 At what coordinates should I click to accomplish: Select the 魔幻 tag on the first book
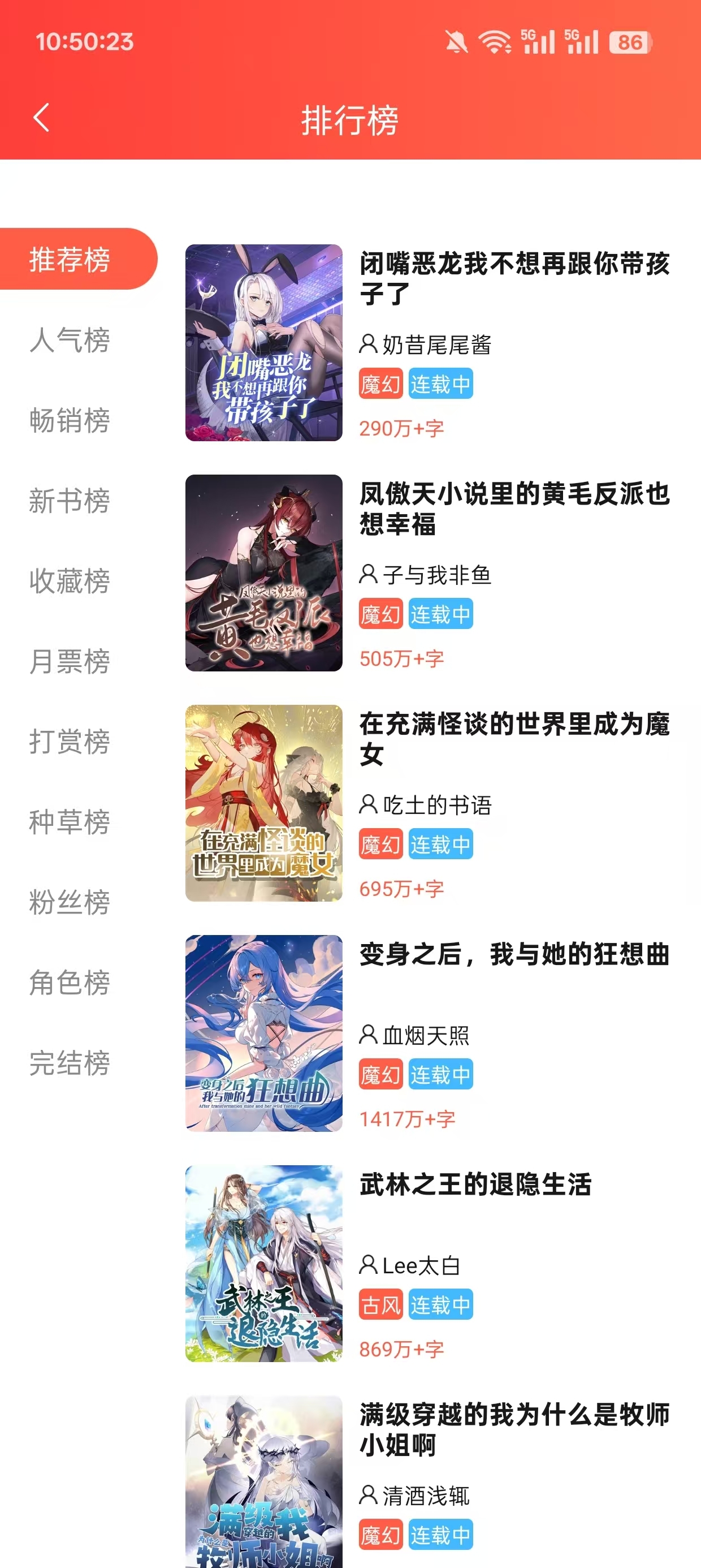coord(380,383)
